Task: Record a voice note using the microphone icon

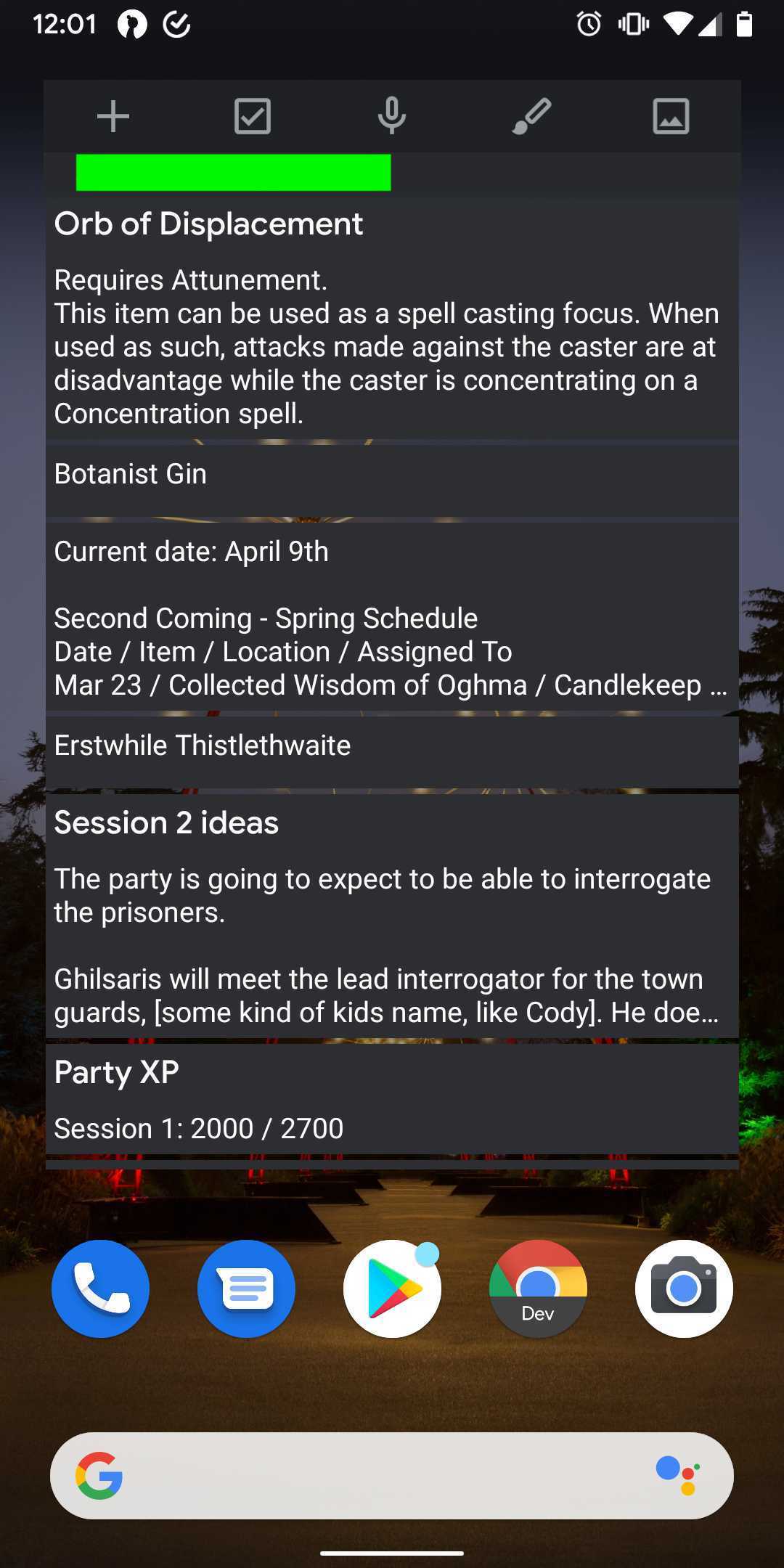Action: (392, 116)
